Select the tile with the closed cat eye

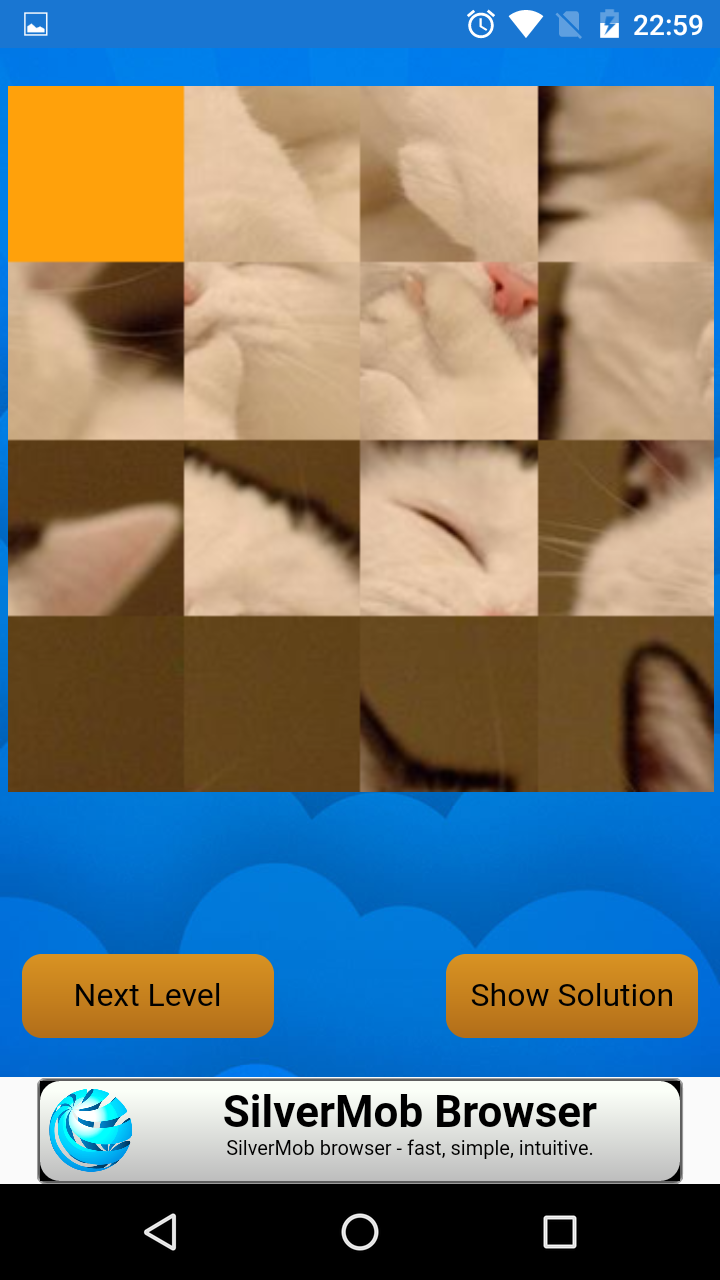click(x=449, y=525)
